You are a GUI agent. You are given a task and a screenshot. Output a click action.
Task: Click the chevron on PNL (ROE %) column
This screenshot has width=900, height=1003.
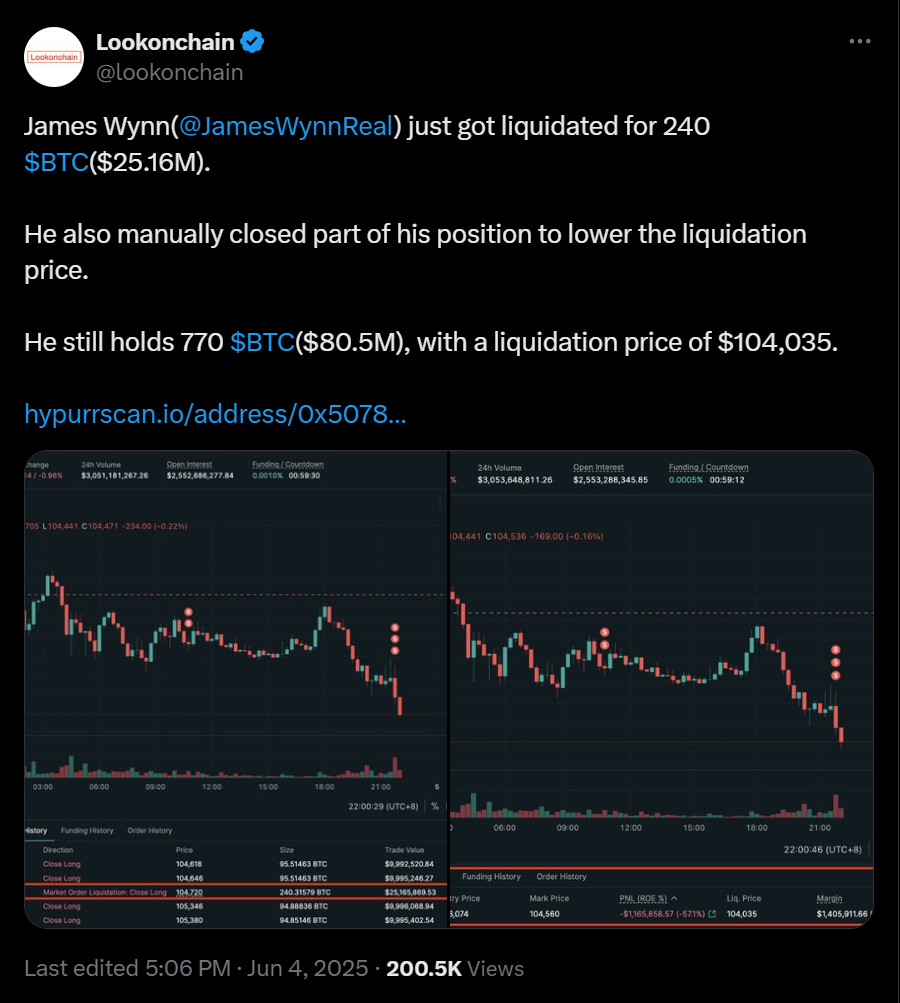[x=675, y=898]
